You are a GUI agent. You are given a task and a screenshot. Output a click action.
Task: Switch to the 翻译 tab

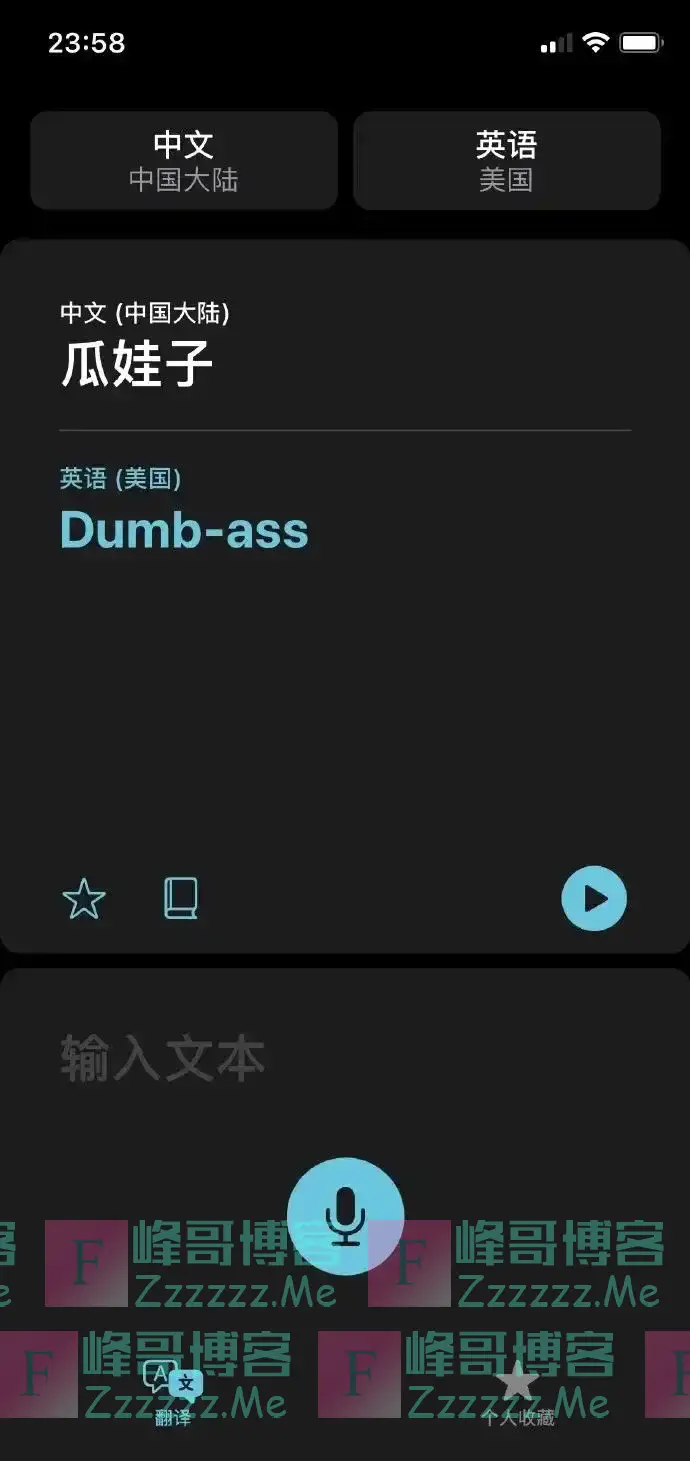click(173, 1391)
